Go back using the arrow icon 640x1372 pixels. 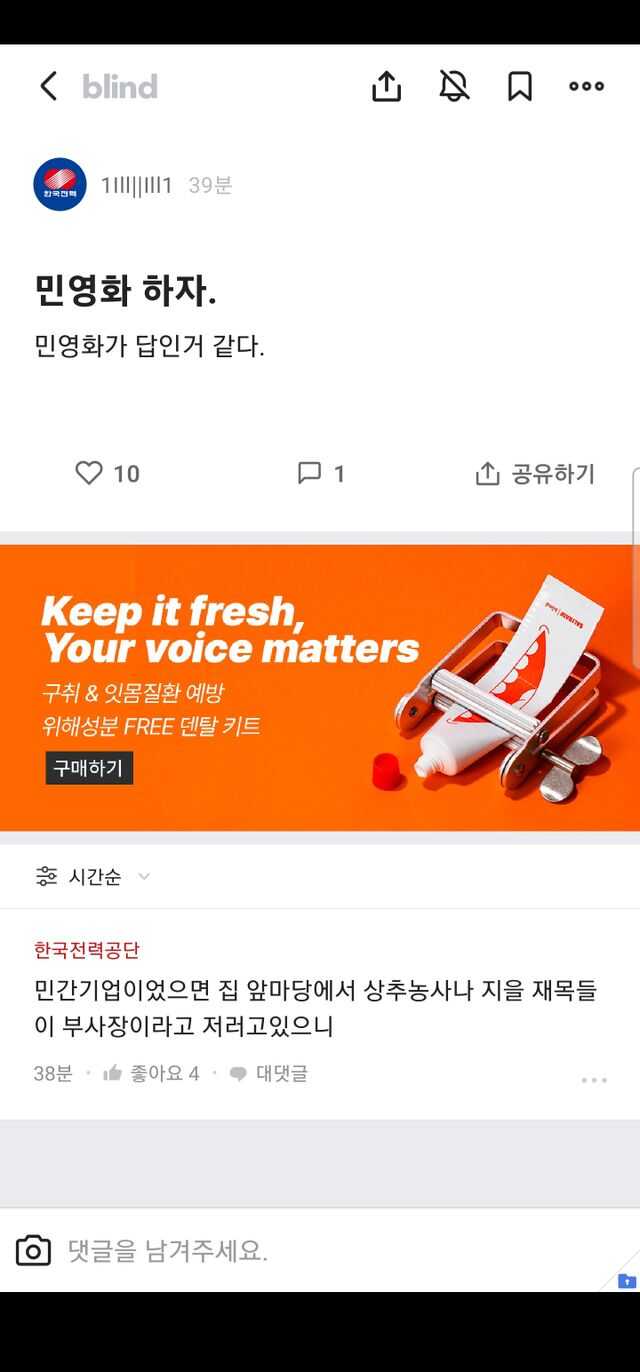pos(48,86)
